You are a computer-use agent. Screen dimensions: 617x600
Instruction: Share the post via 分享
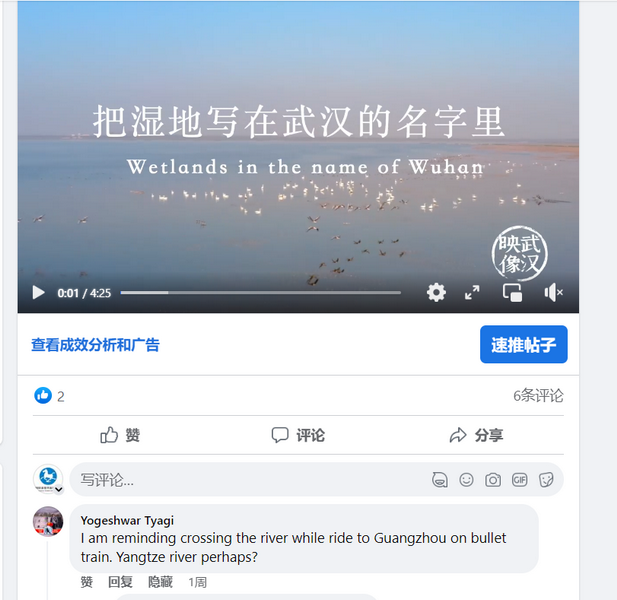click(476, 435)
